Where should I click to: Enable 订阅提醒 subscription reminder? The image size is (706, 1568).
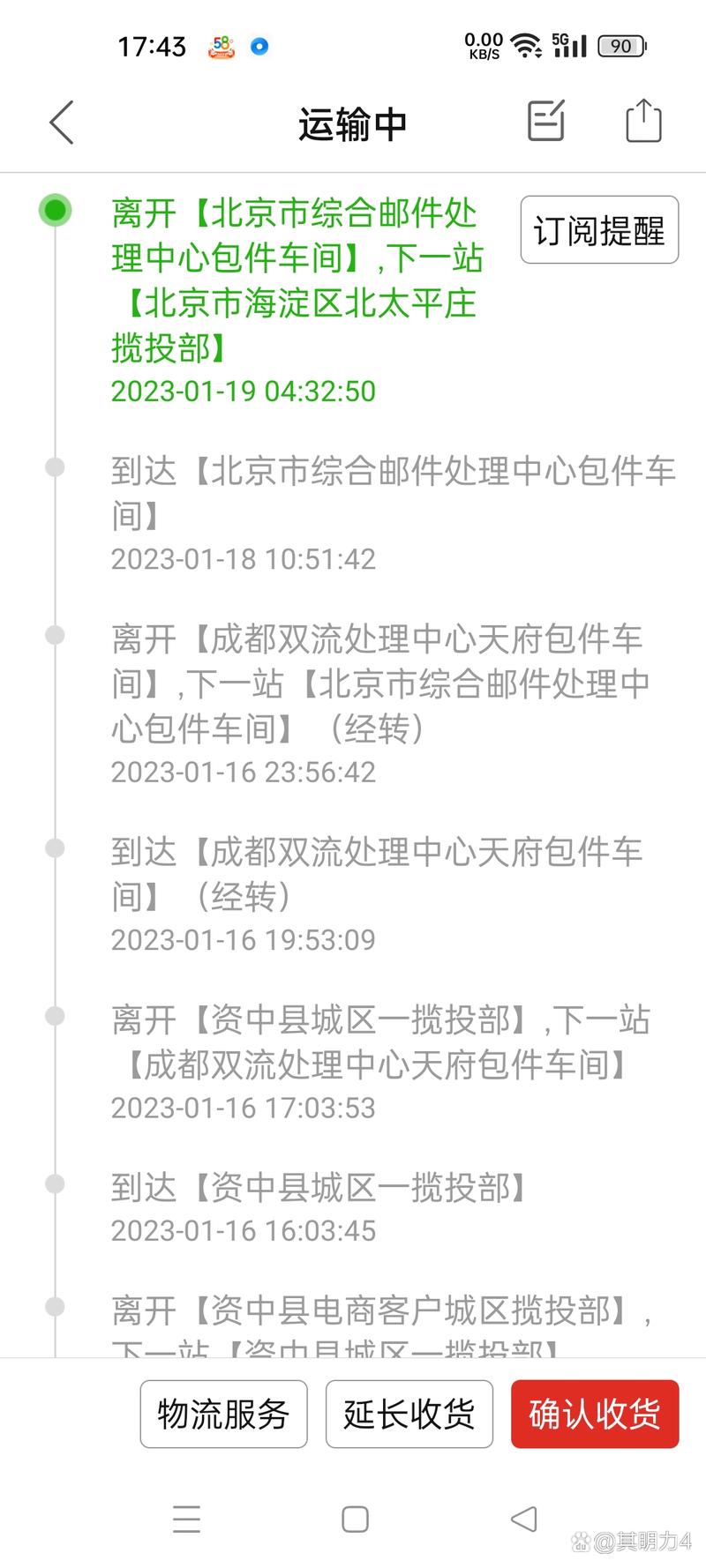coord(598,229)
